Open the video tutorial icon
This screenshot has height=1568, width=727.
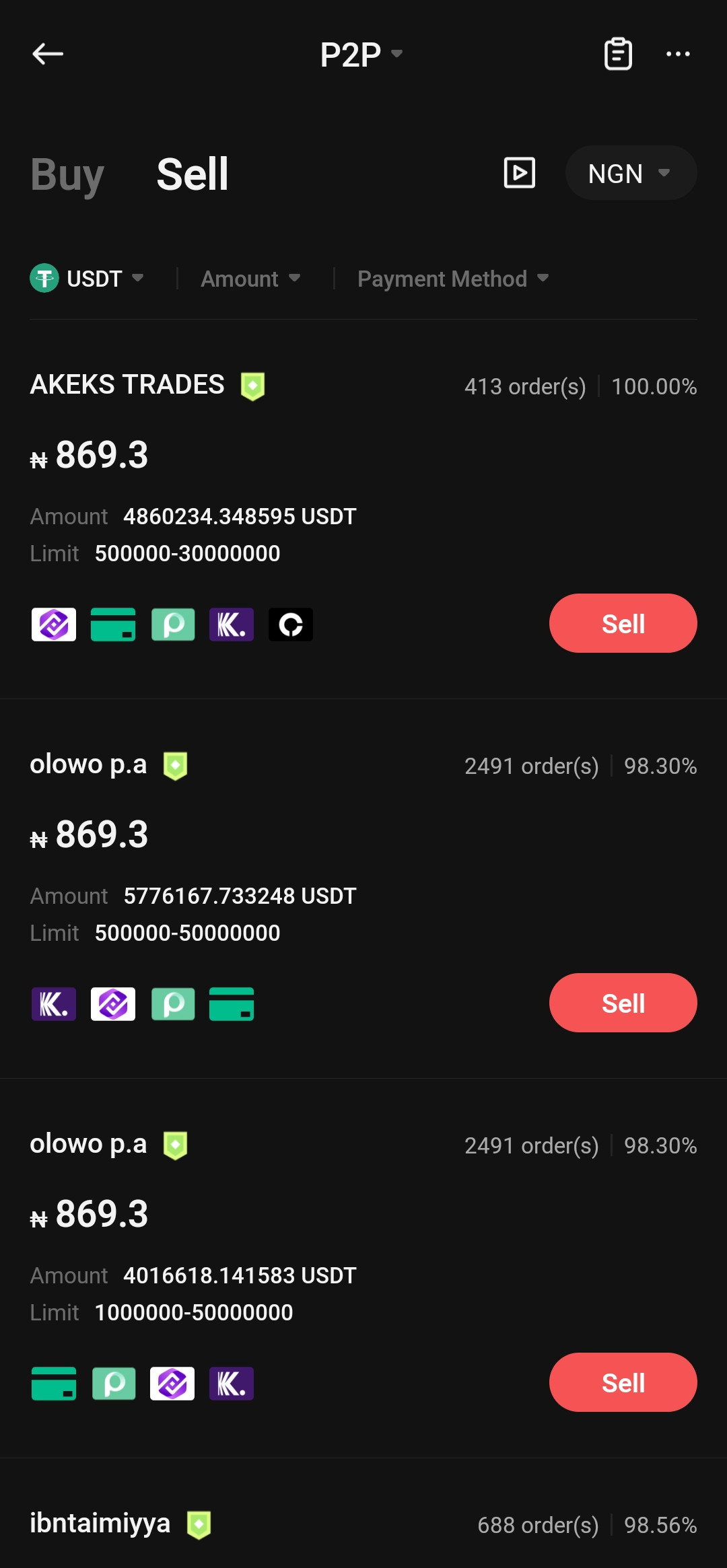tap(520, 173)
